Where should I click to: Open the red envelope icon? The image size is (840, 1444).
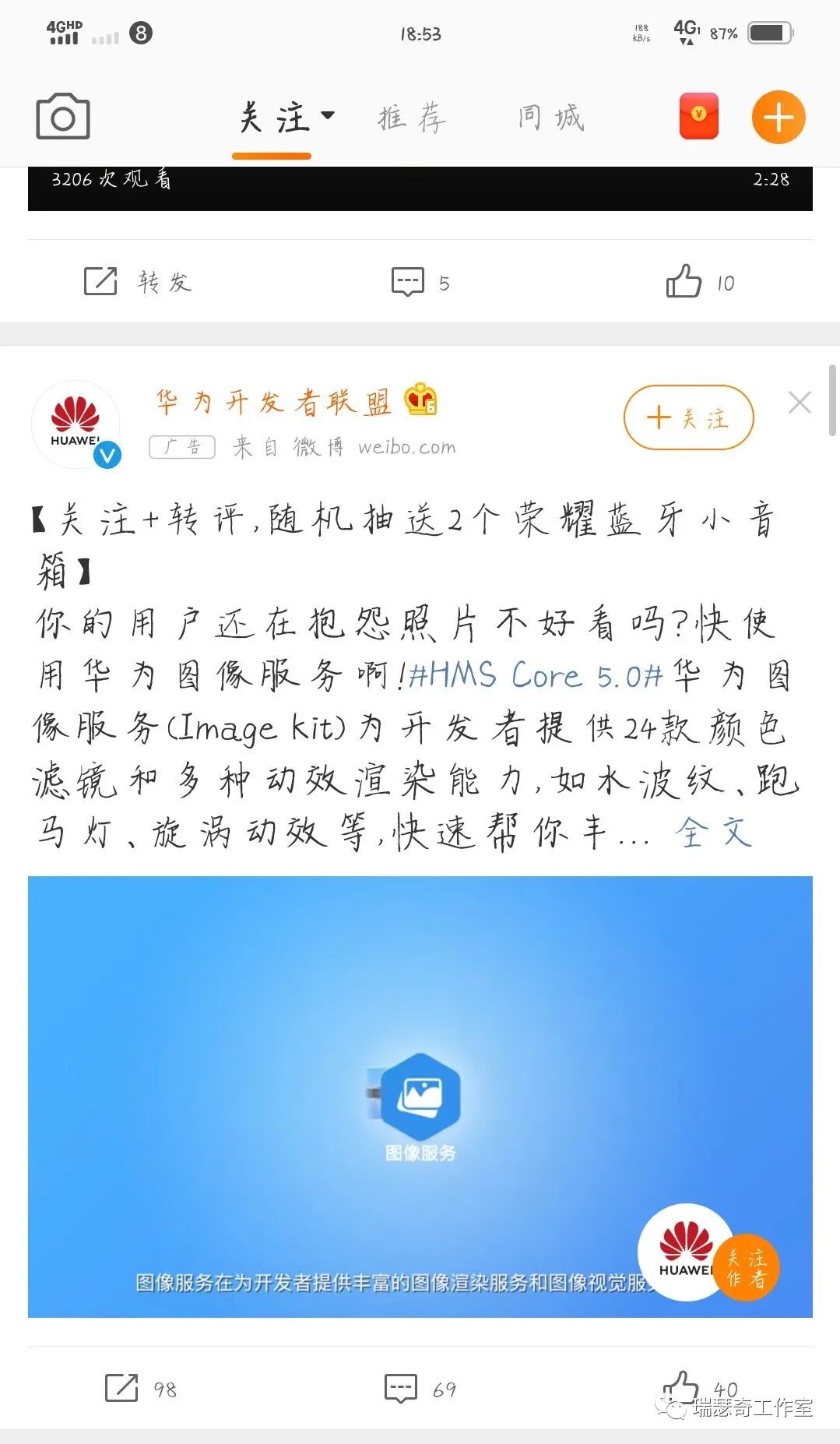click(x=698, y=116)
